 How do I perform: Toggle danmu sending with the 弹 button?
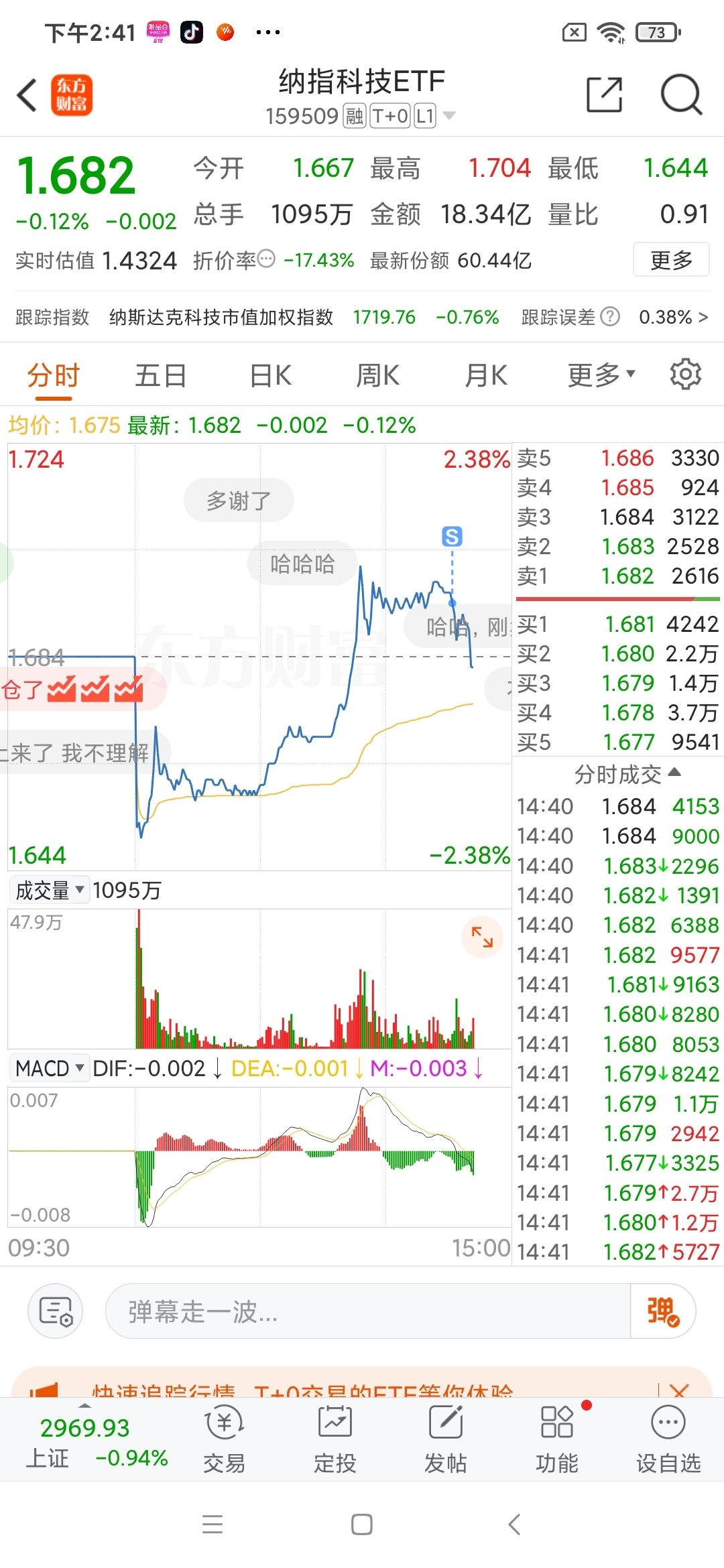[662, 1311]
